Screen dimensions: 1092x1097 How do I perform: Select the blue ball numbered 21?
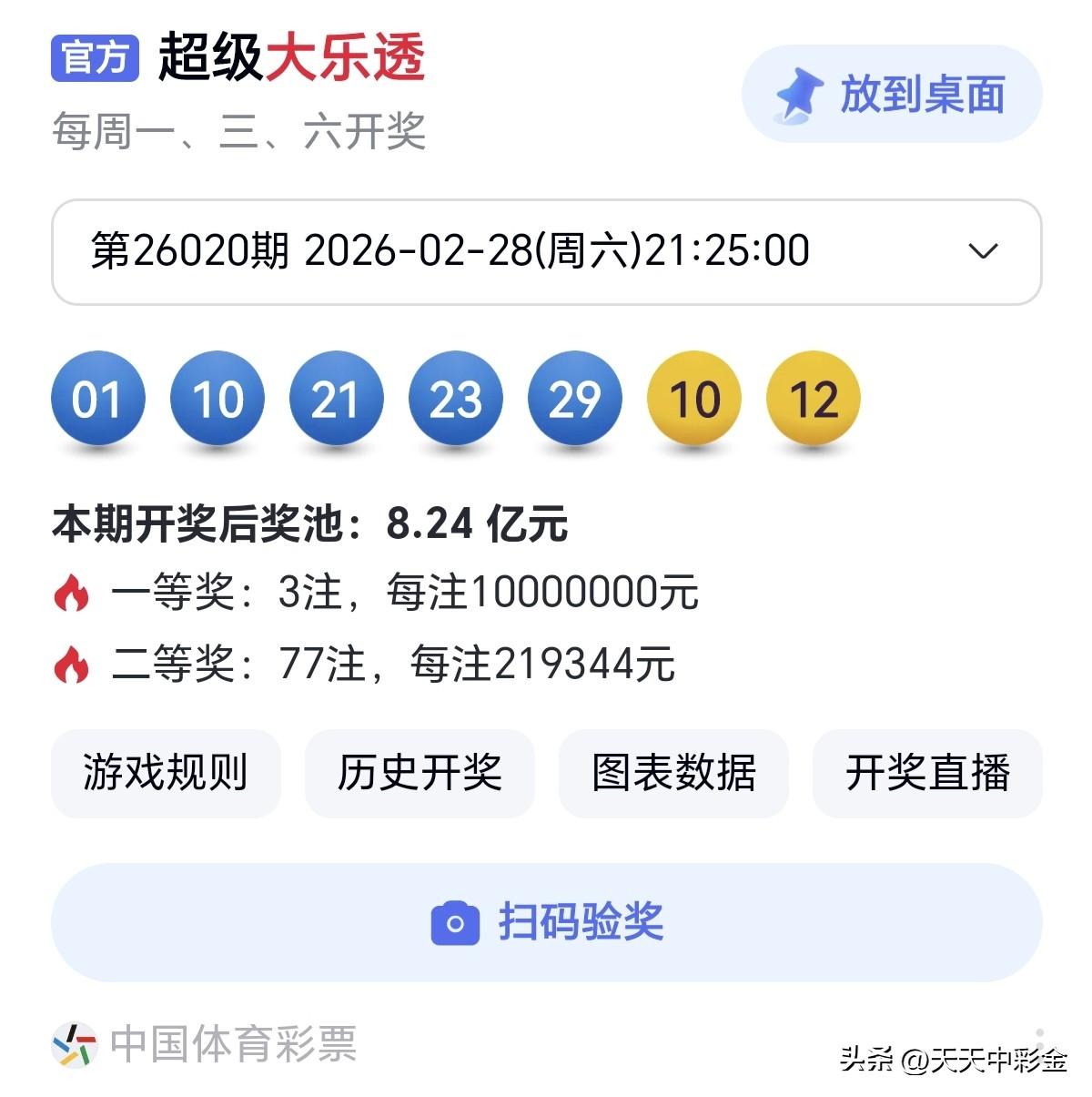click(336, 398)
